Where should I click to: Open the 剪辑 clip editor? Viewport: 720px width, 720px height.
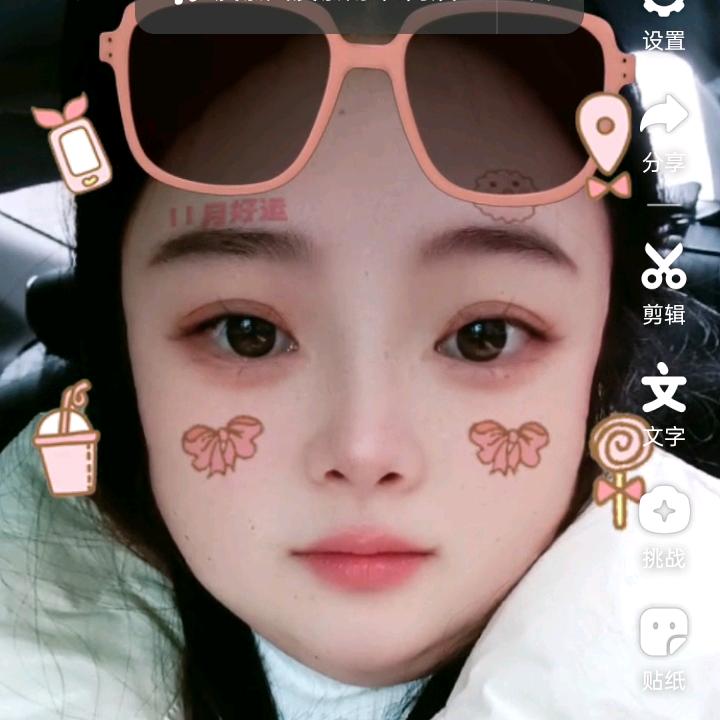pos(664,280)
